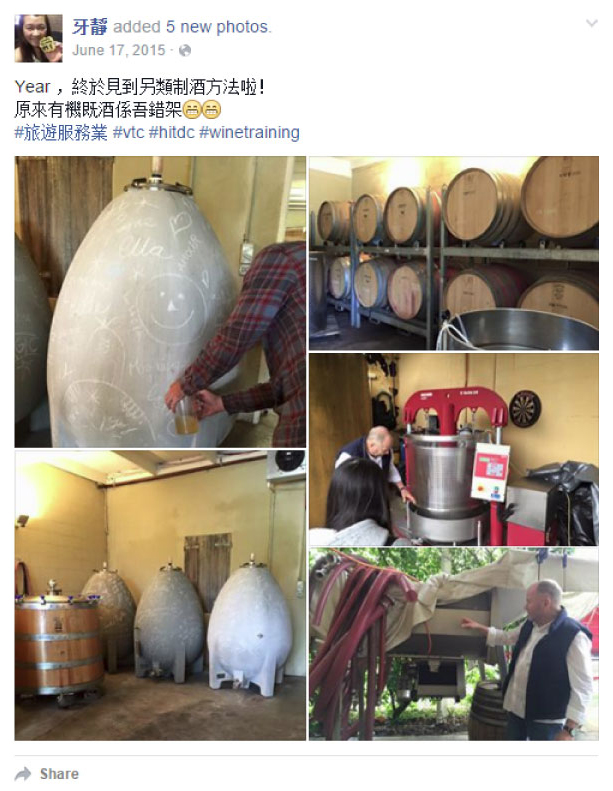View the three concrete egg tanks photo
Screen dimensions: 613x791
pyautogui.click(x=160, y=595)
